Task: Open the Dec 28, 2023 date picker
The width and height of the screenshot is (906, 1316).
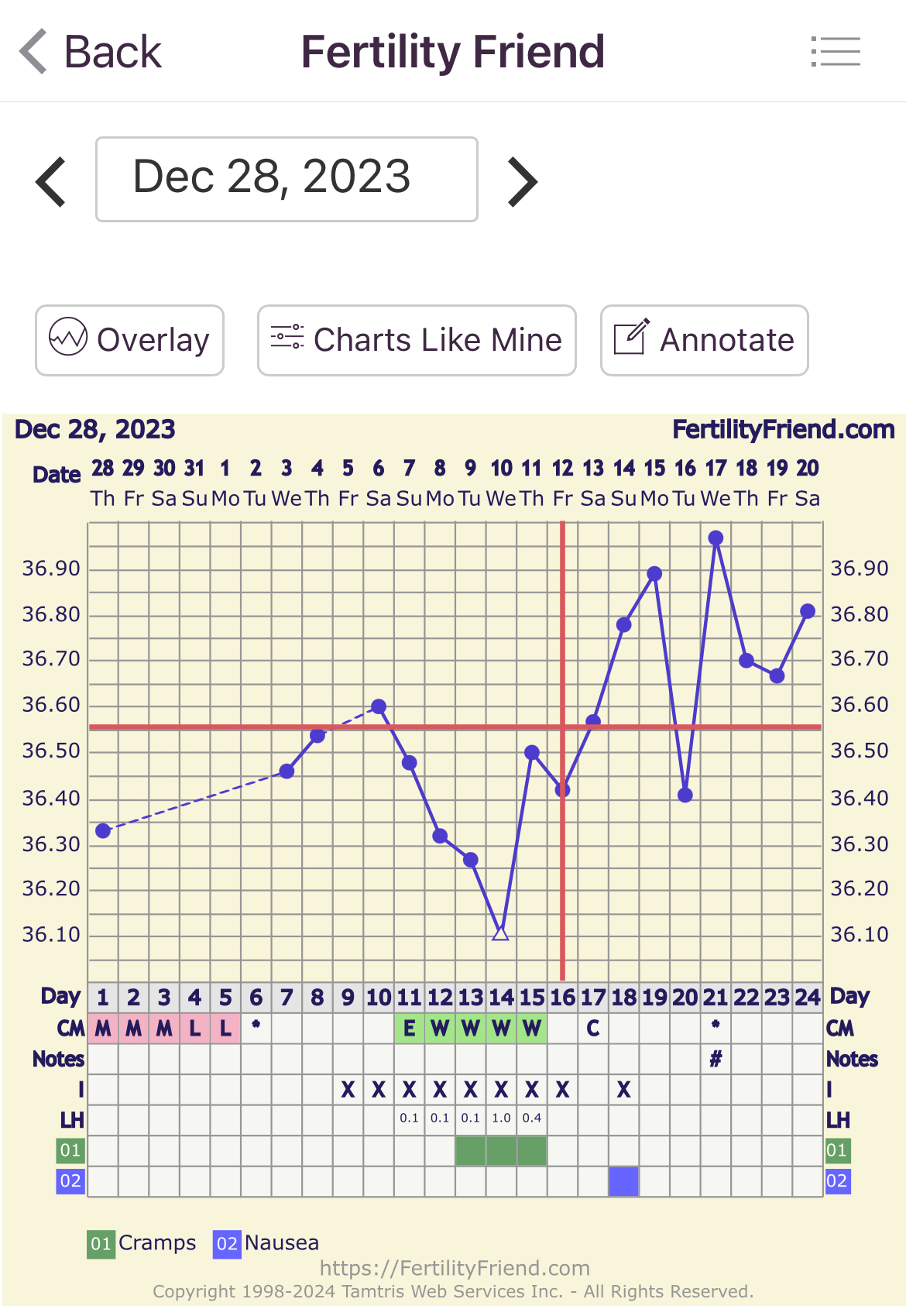Action: point(287,179)
